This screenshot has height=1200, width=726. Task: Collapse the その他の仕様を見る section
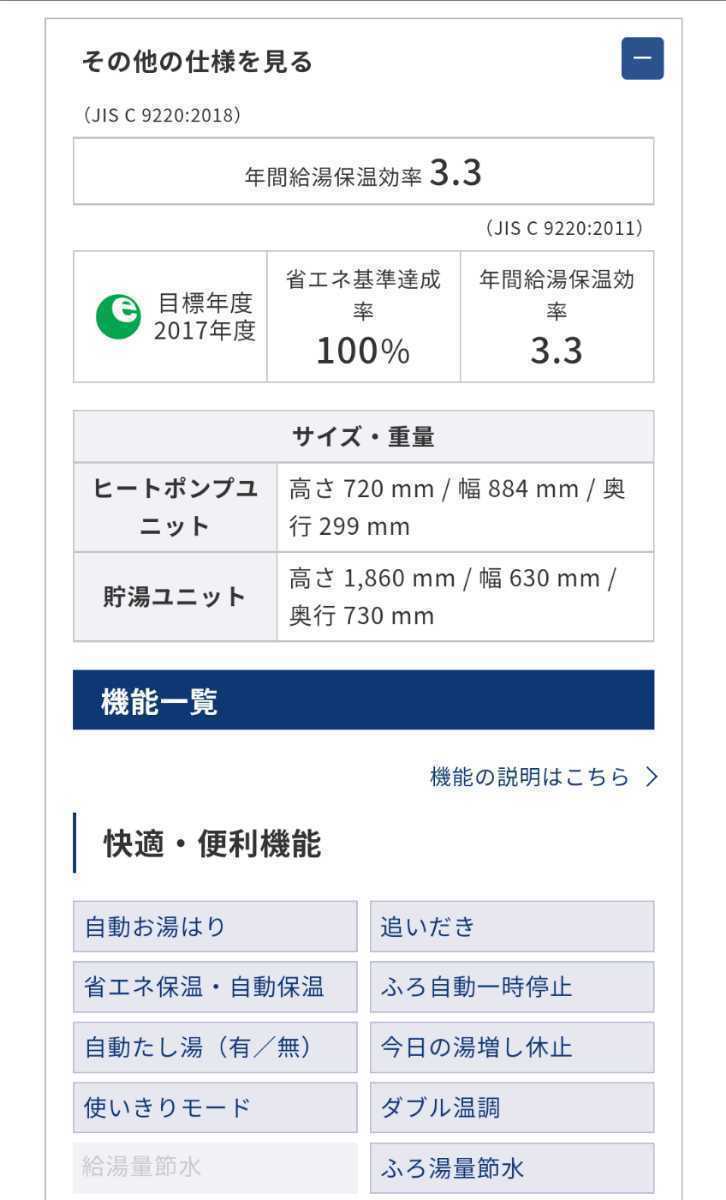pos(642,59)
